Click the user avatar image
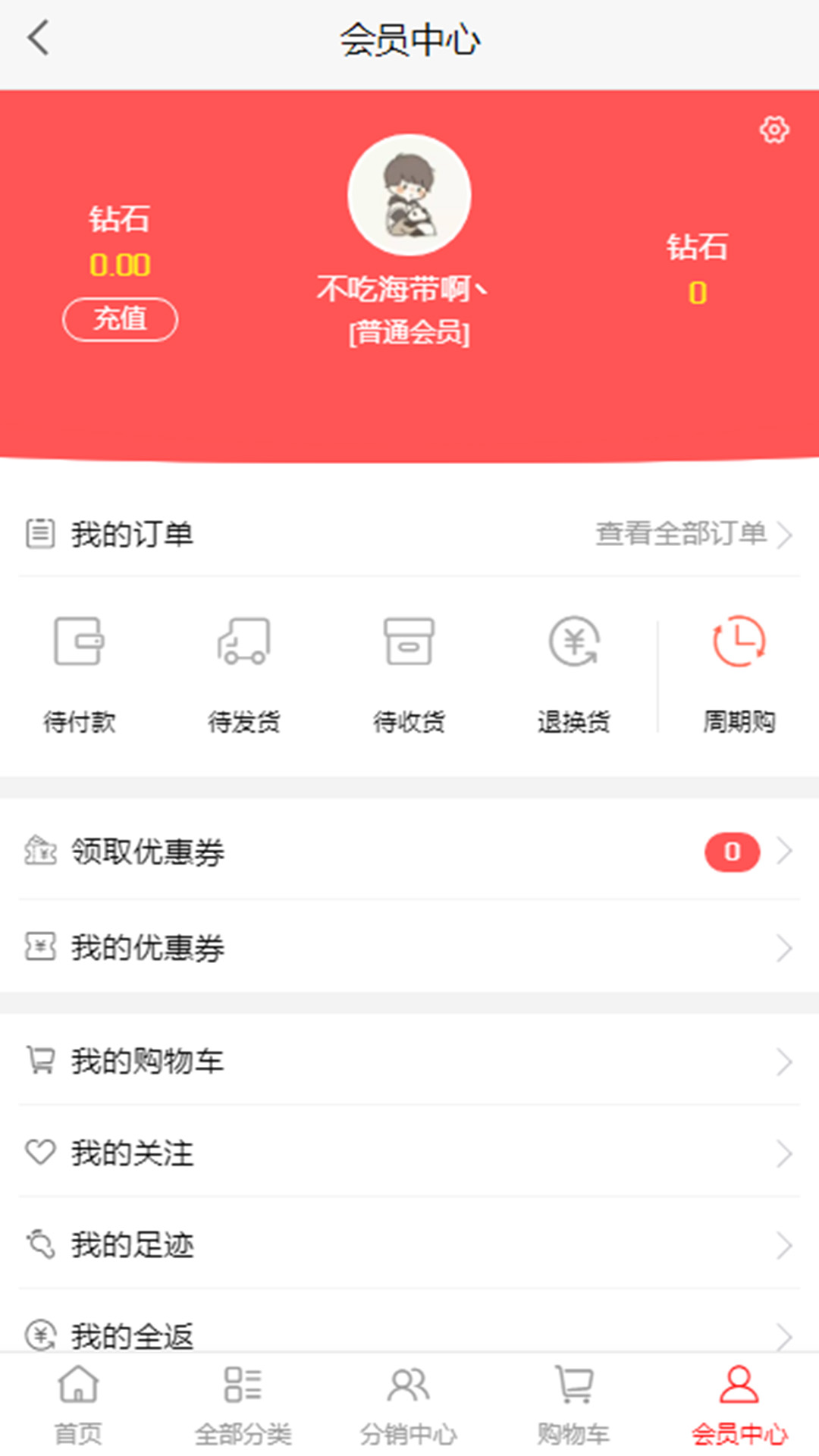This screenshot has height=1456, width=819. [409, 195]
